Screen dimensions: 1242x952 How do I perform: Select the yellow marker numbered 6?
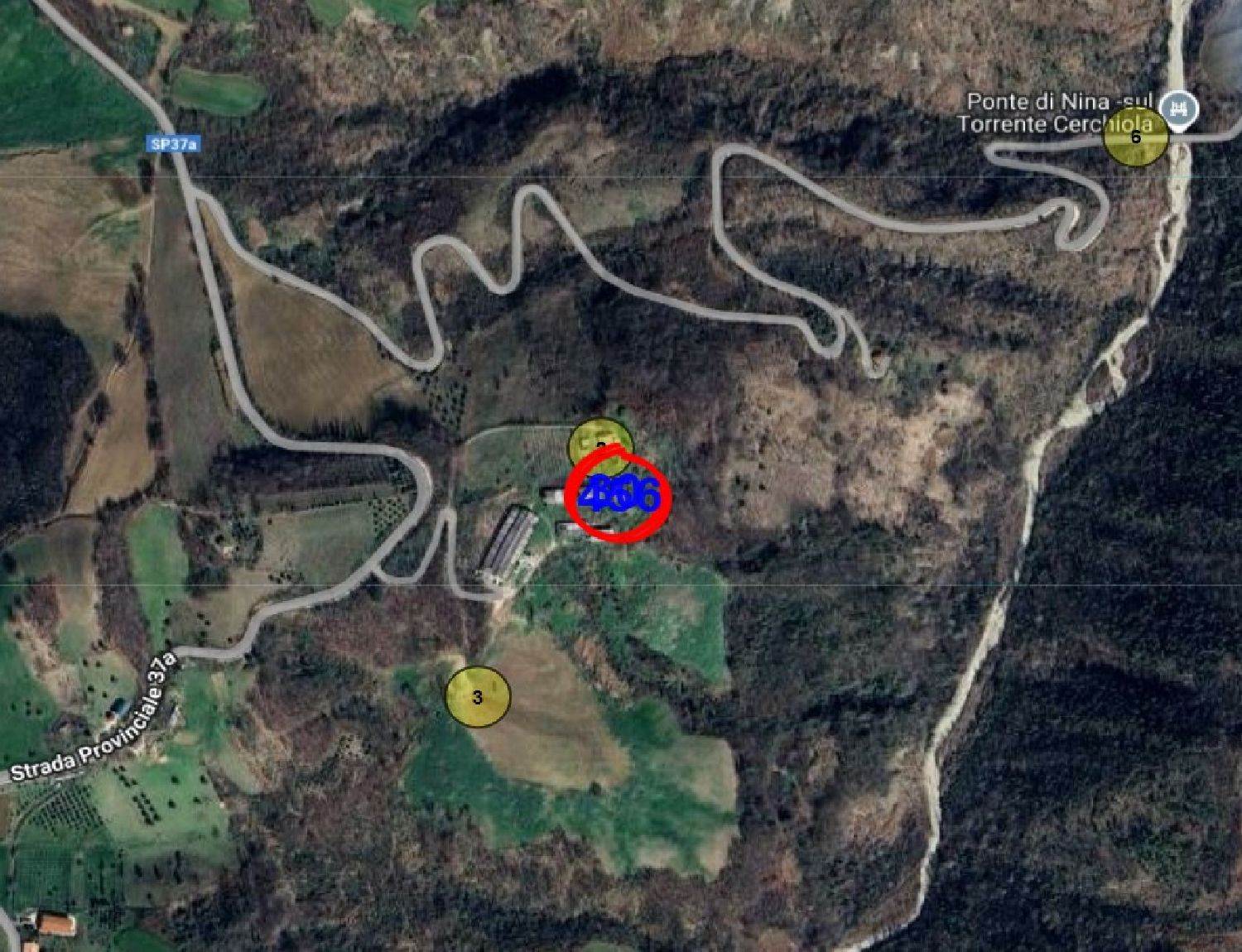1135,137
